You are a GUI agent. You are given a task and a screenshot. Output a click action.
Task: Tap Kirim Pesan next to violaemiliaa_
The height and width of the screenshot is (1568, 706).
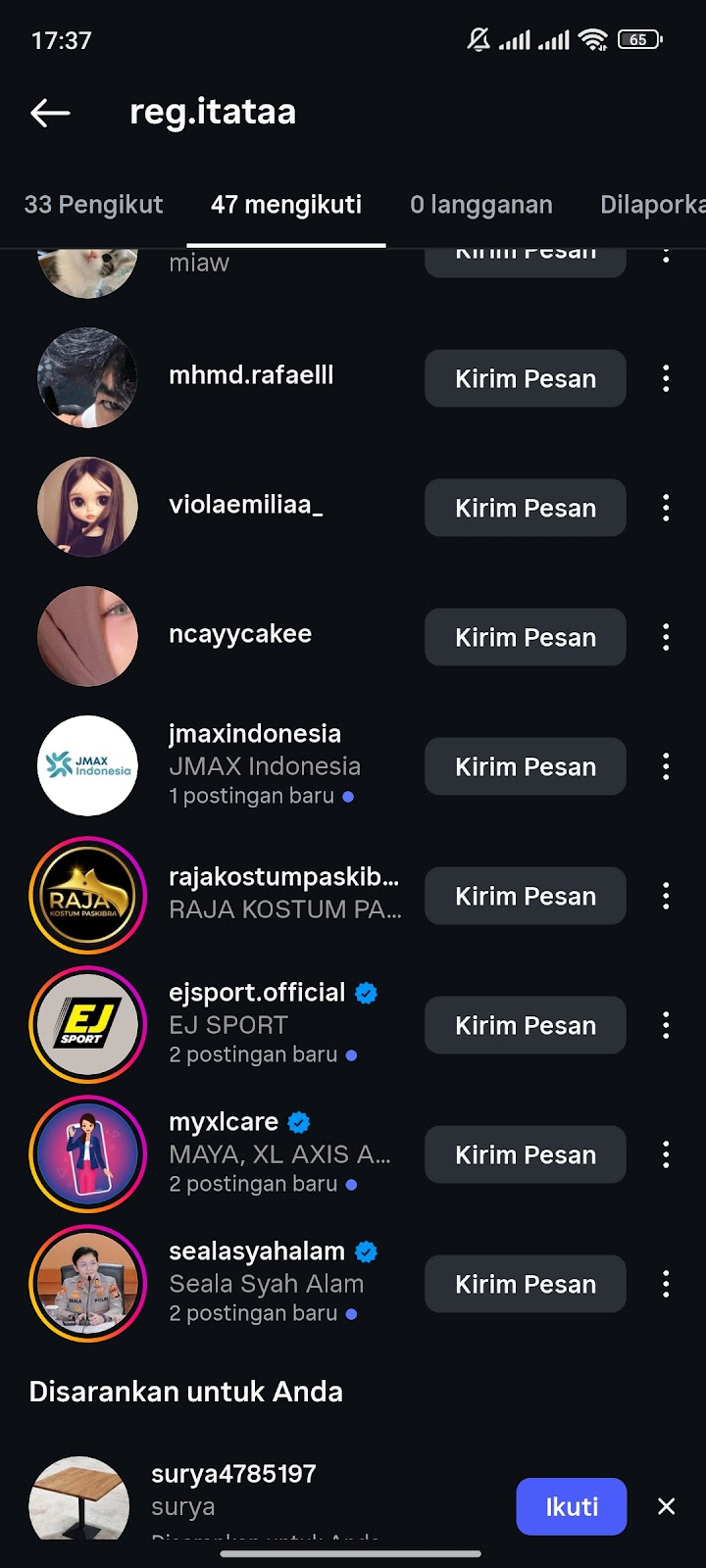tap(525, 508)
